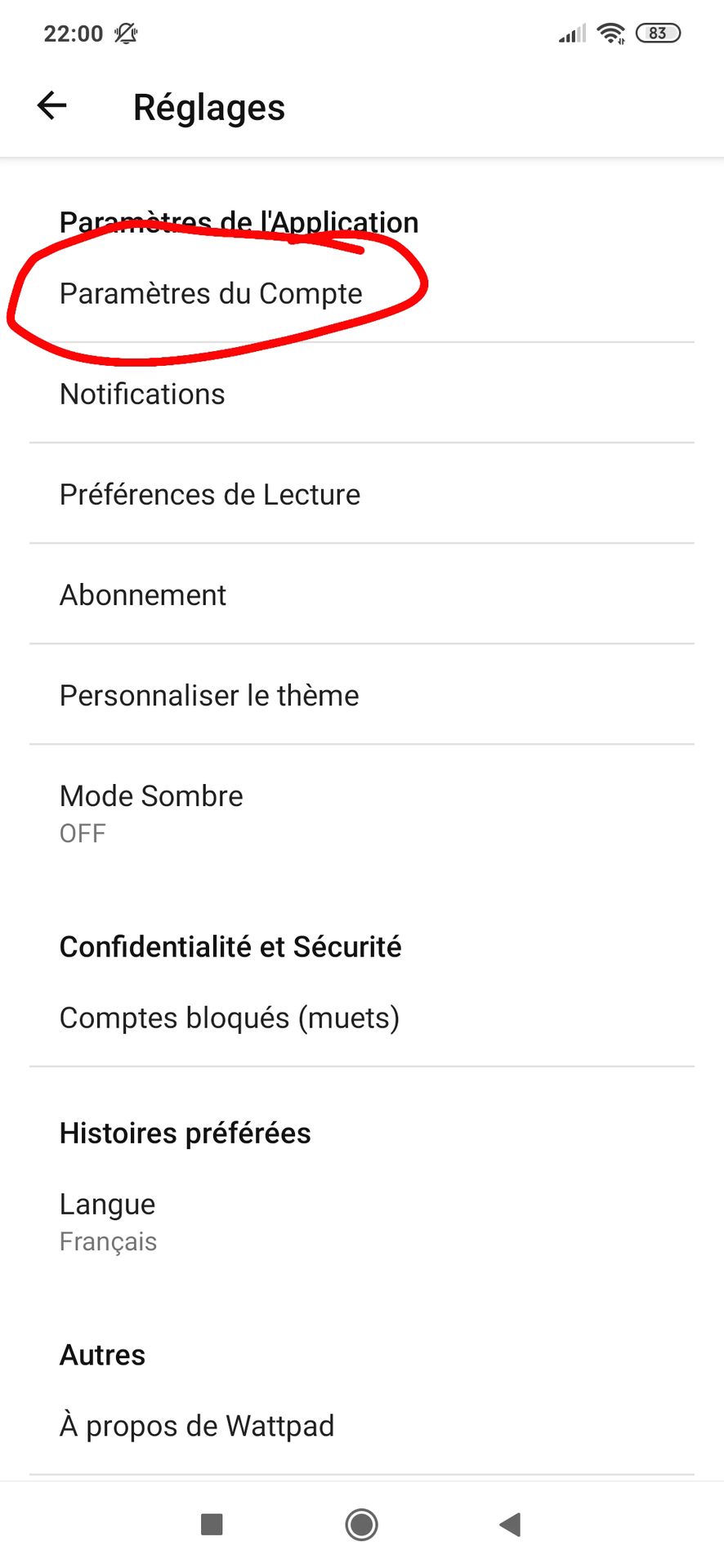The width and height of the screenshot is (724, 1568).
Task: Open Notifications settings
Action: tap(362, 394)
